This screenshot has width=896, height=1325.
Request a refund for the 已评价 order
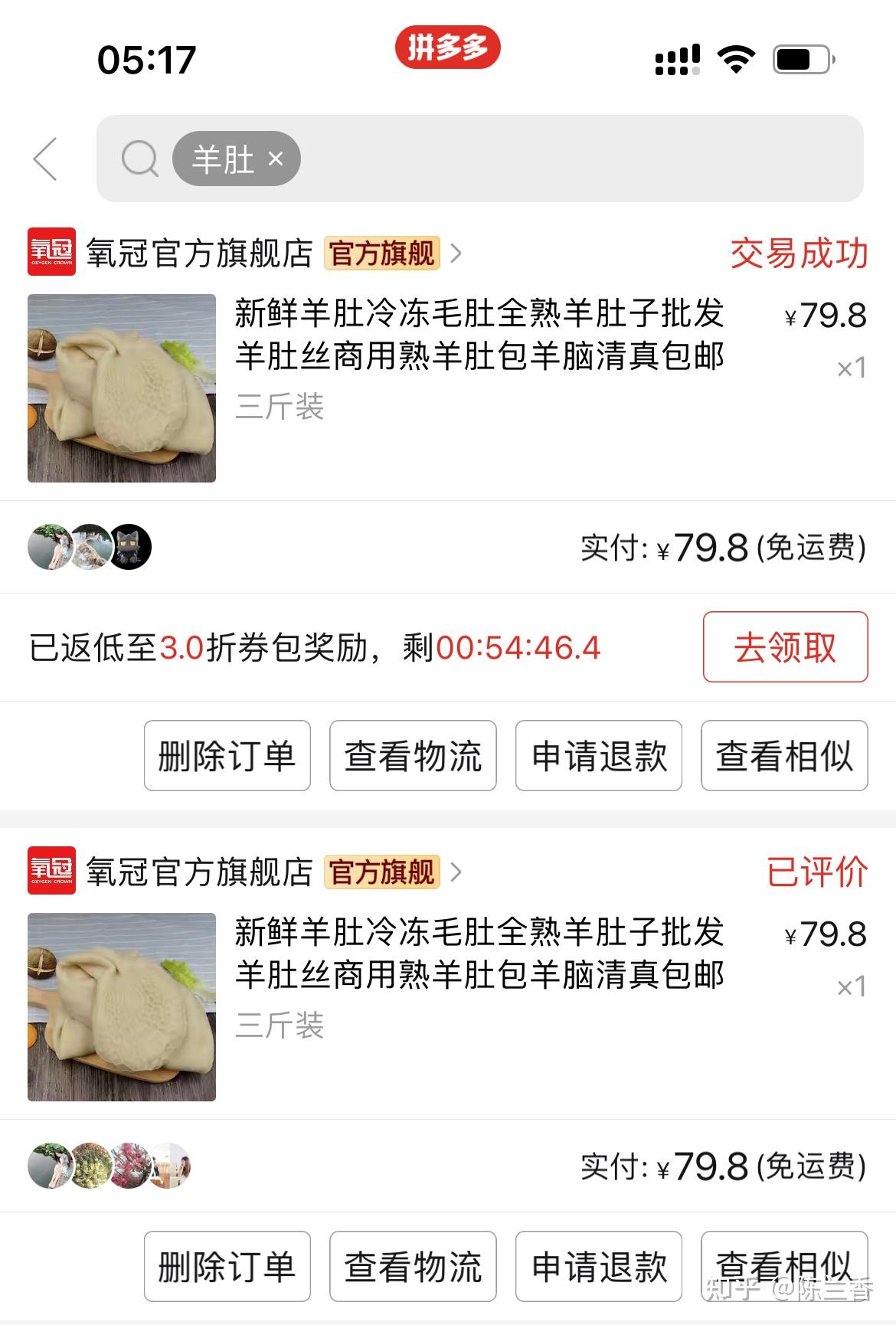(x=599, y=1266)
